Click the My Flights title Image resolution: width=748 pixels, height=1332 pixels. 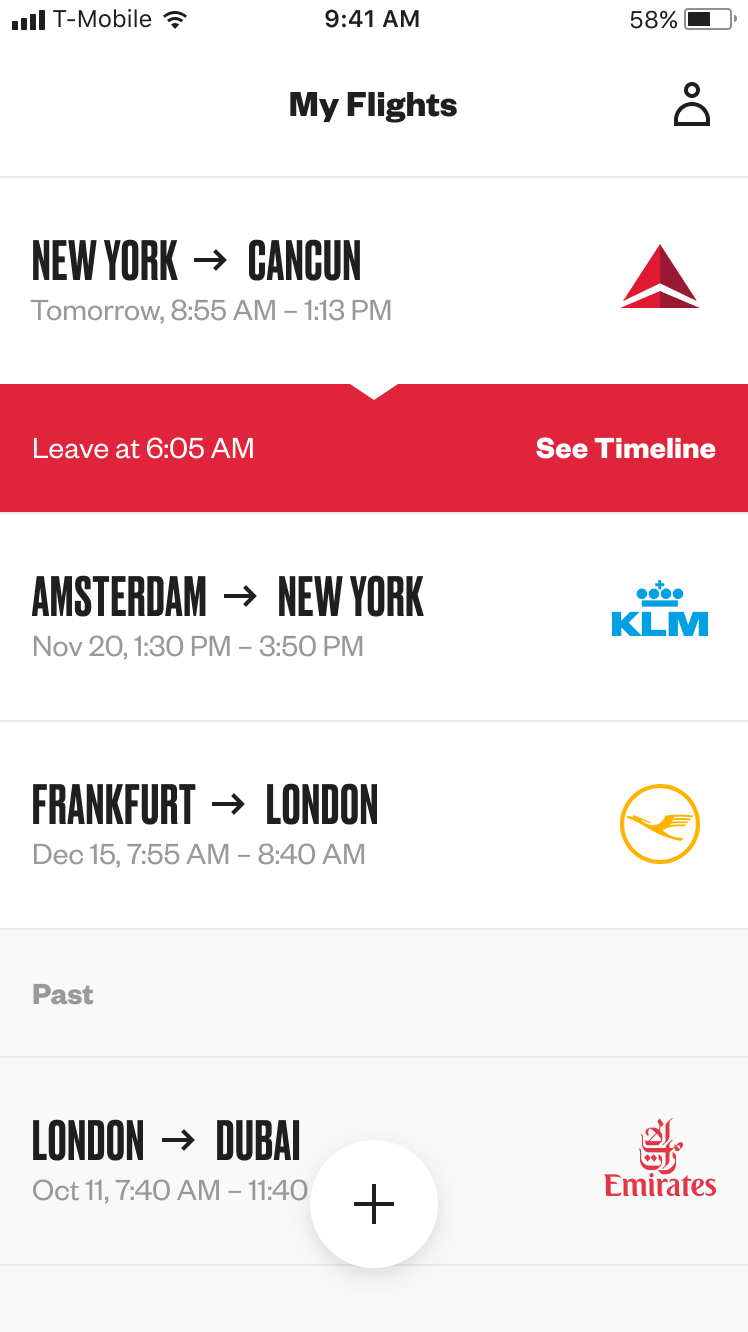coord(373,104)
